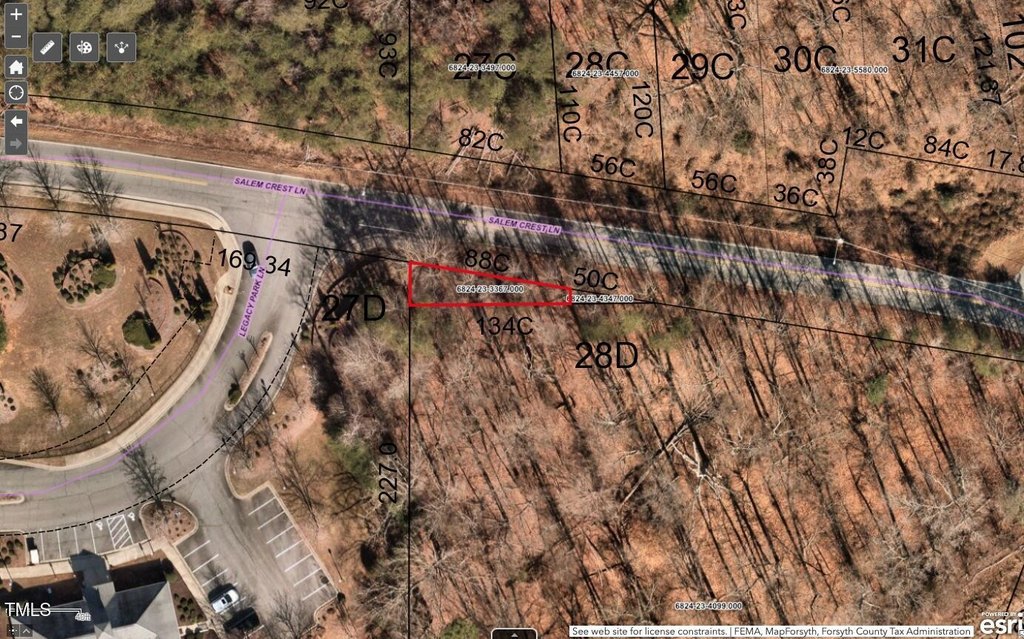The width and height of the screenshot is (1024, 639).
Task: Return to the default home extent
Action: pyautogui.click(x=16, y=67)
